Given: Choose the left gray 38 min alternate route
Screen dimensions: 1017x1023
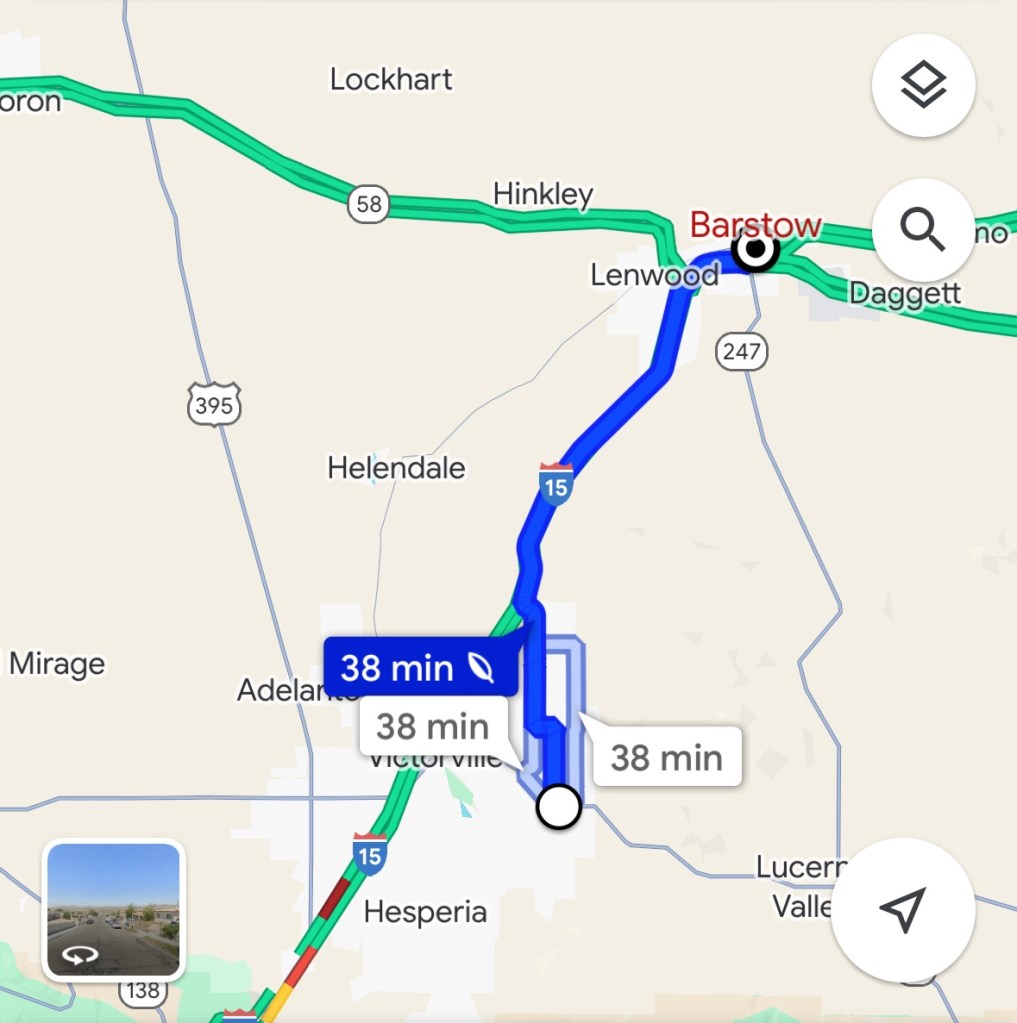Looking at the screenshot, I should pos(433,727).
